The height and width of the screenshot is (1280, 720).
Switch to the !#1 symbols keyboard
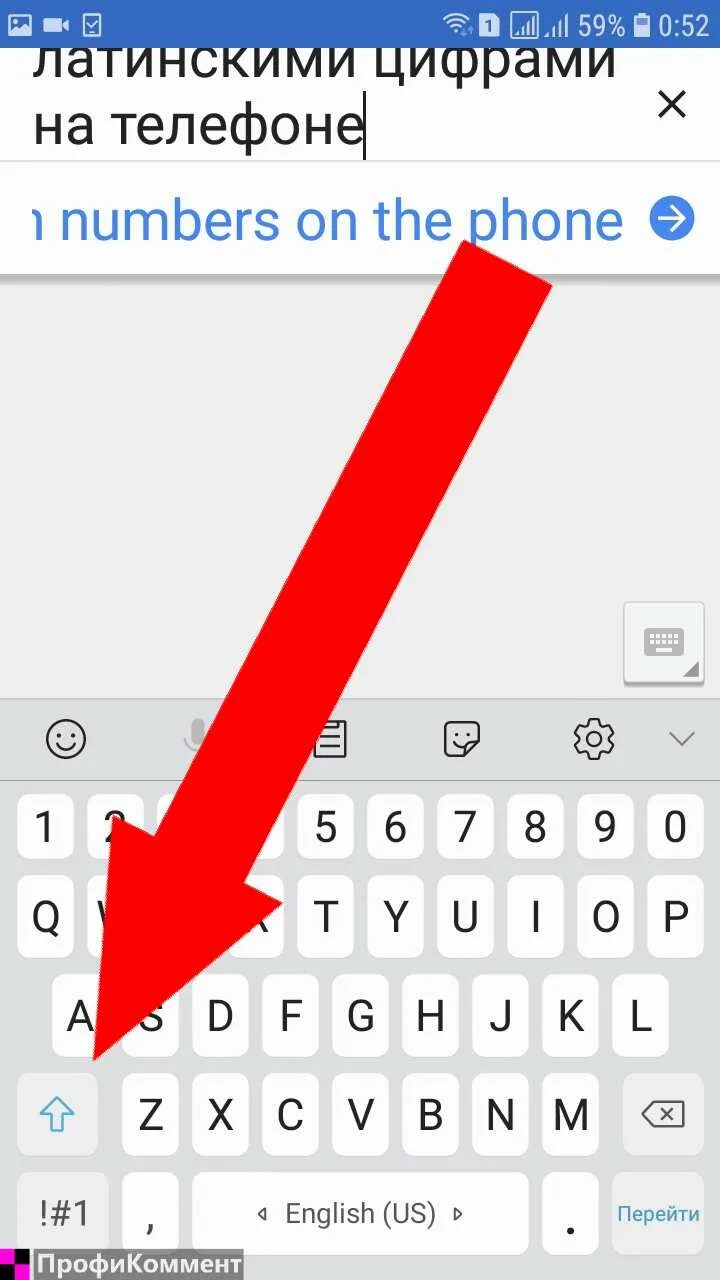click(x=64, y=1214)
